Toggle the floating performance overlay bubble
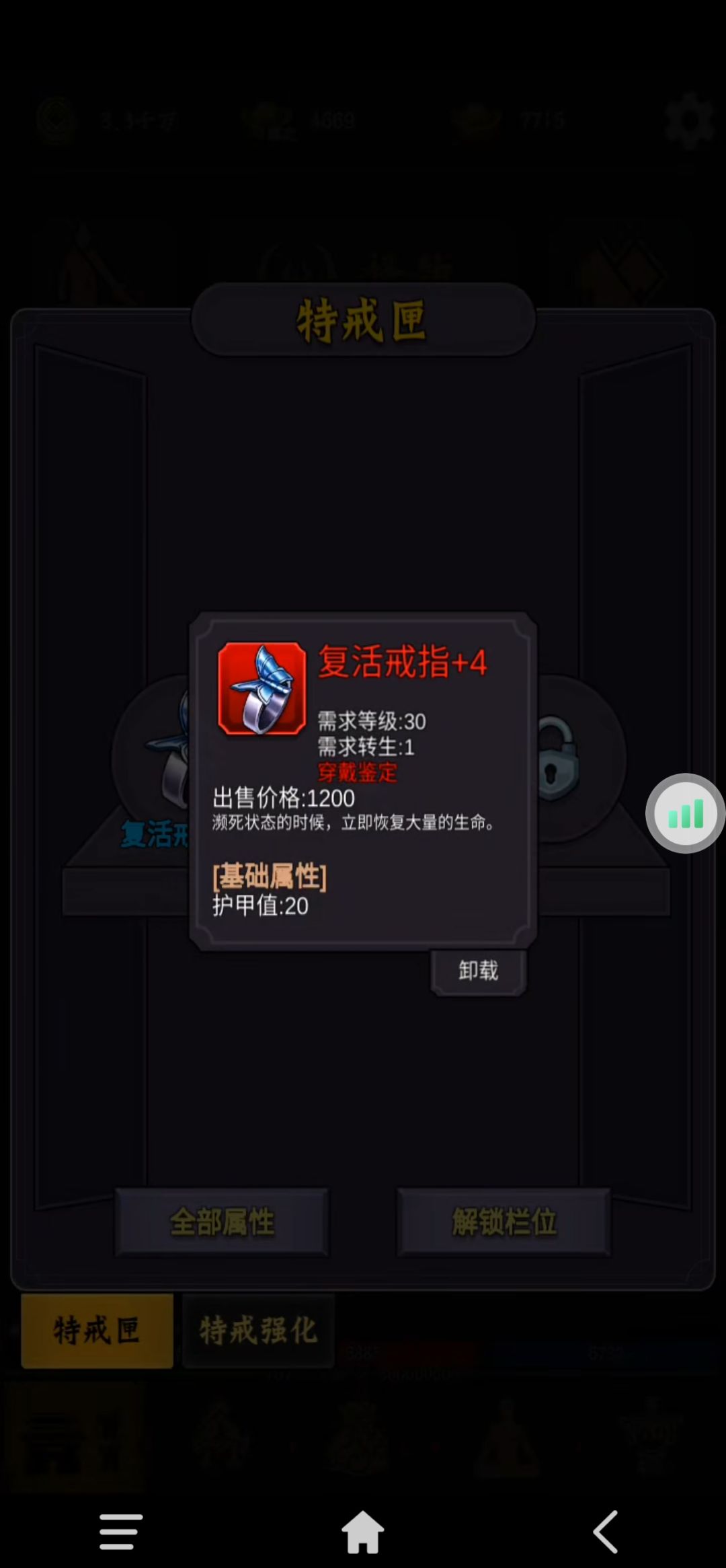Viewport: 726px width, 1568px height. click(684, 813)
